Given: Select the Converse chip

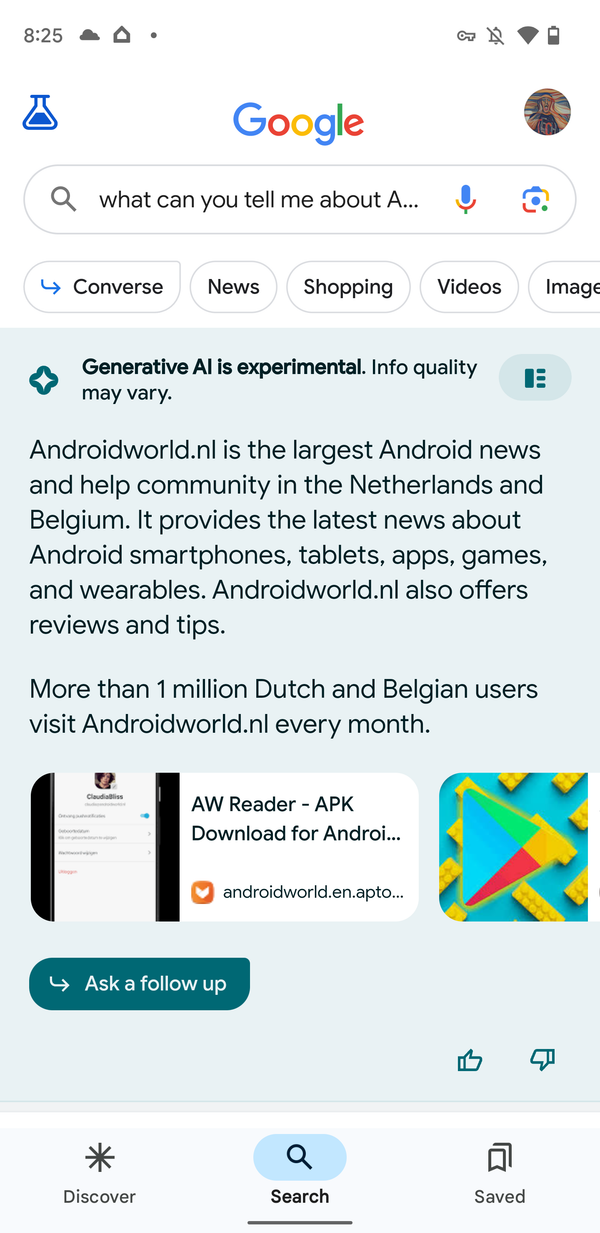Looking at the screenshot, I should tap(102, 287).
